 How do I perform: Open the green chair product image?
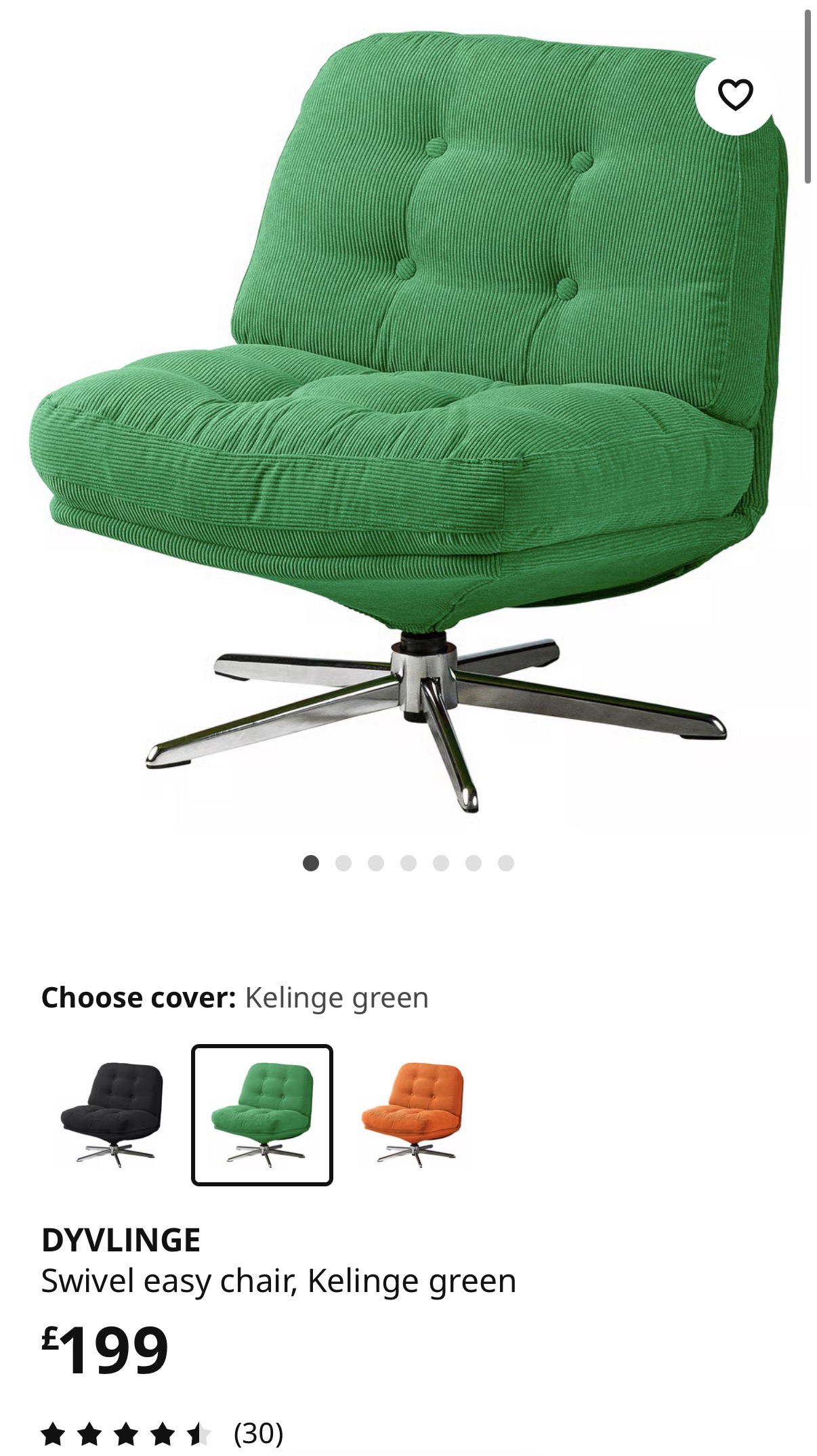(408, 420)
